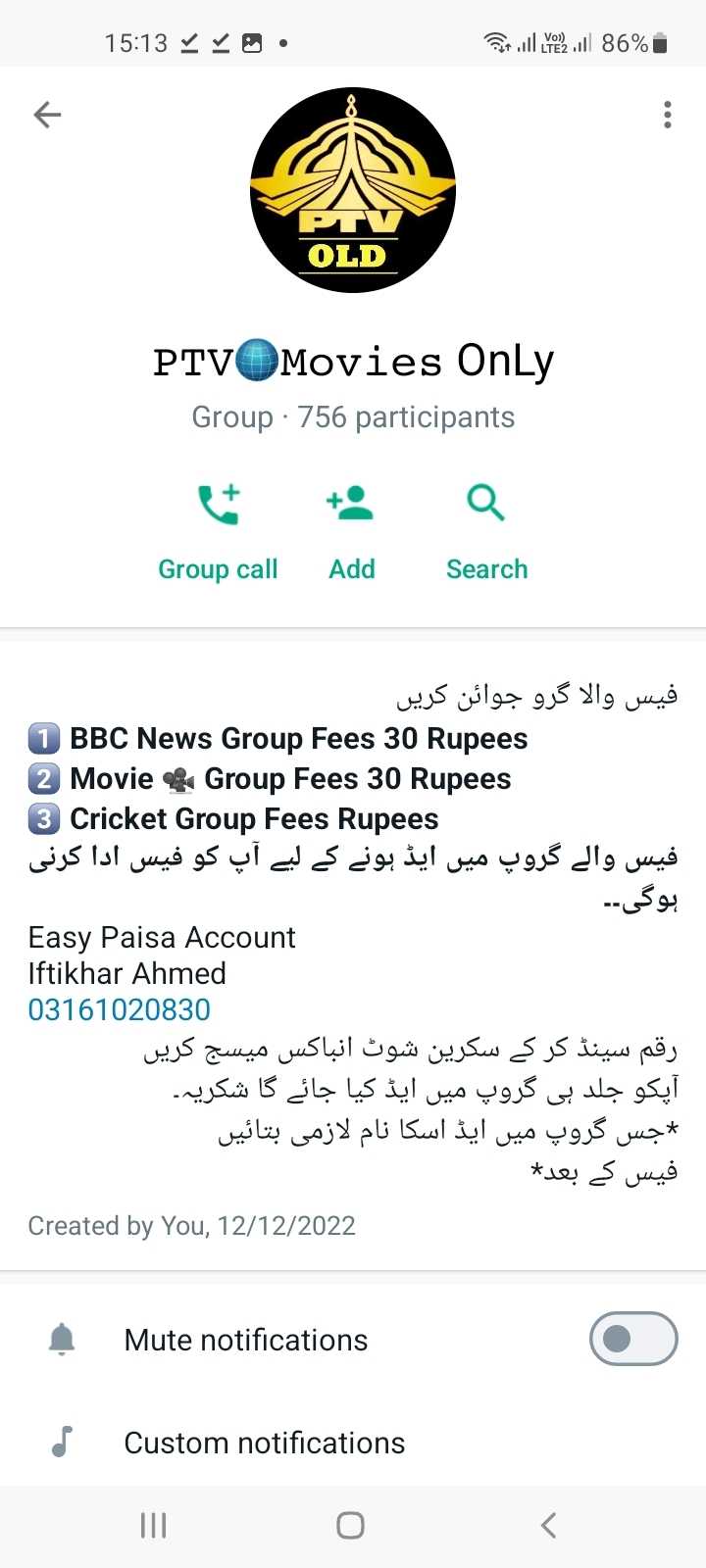Screen dimensions: 706x1568
Task: Open Custom notifications settings
Action: (x=353, y=1443)
